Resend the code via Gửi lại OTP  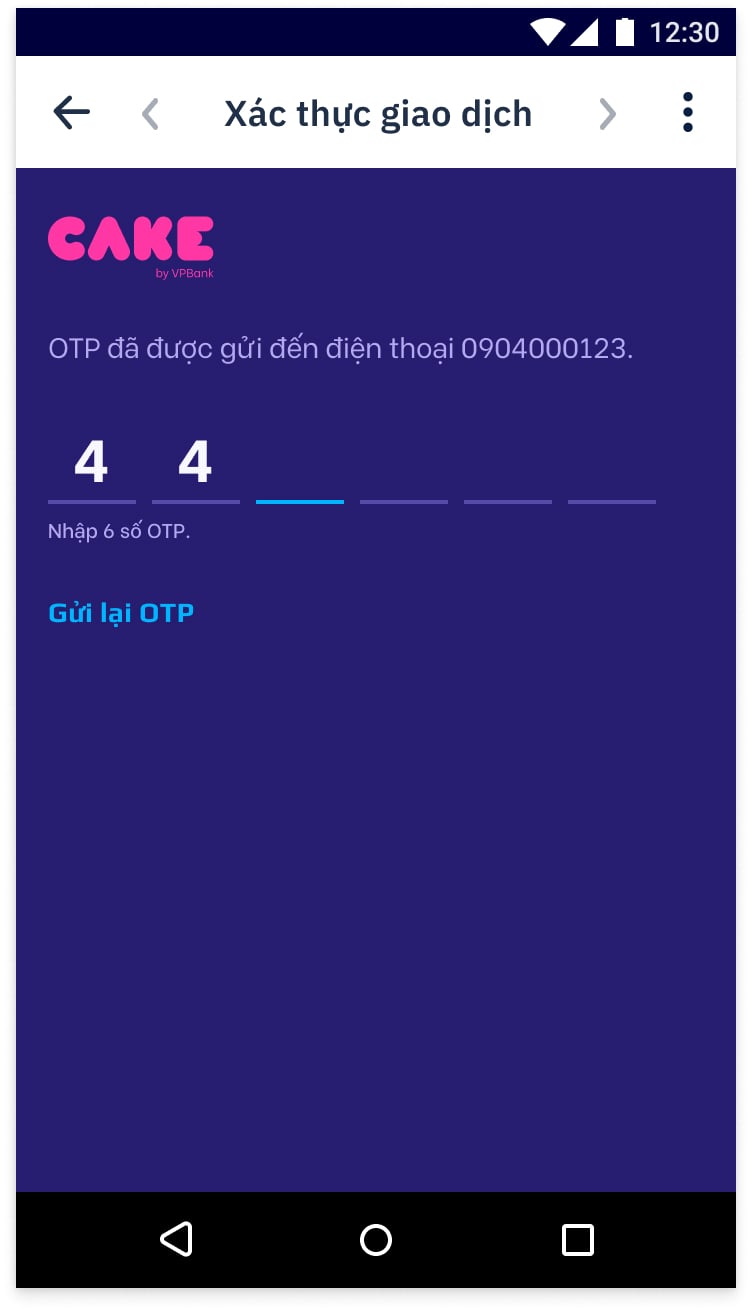(x=121, y=612)
